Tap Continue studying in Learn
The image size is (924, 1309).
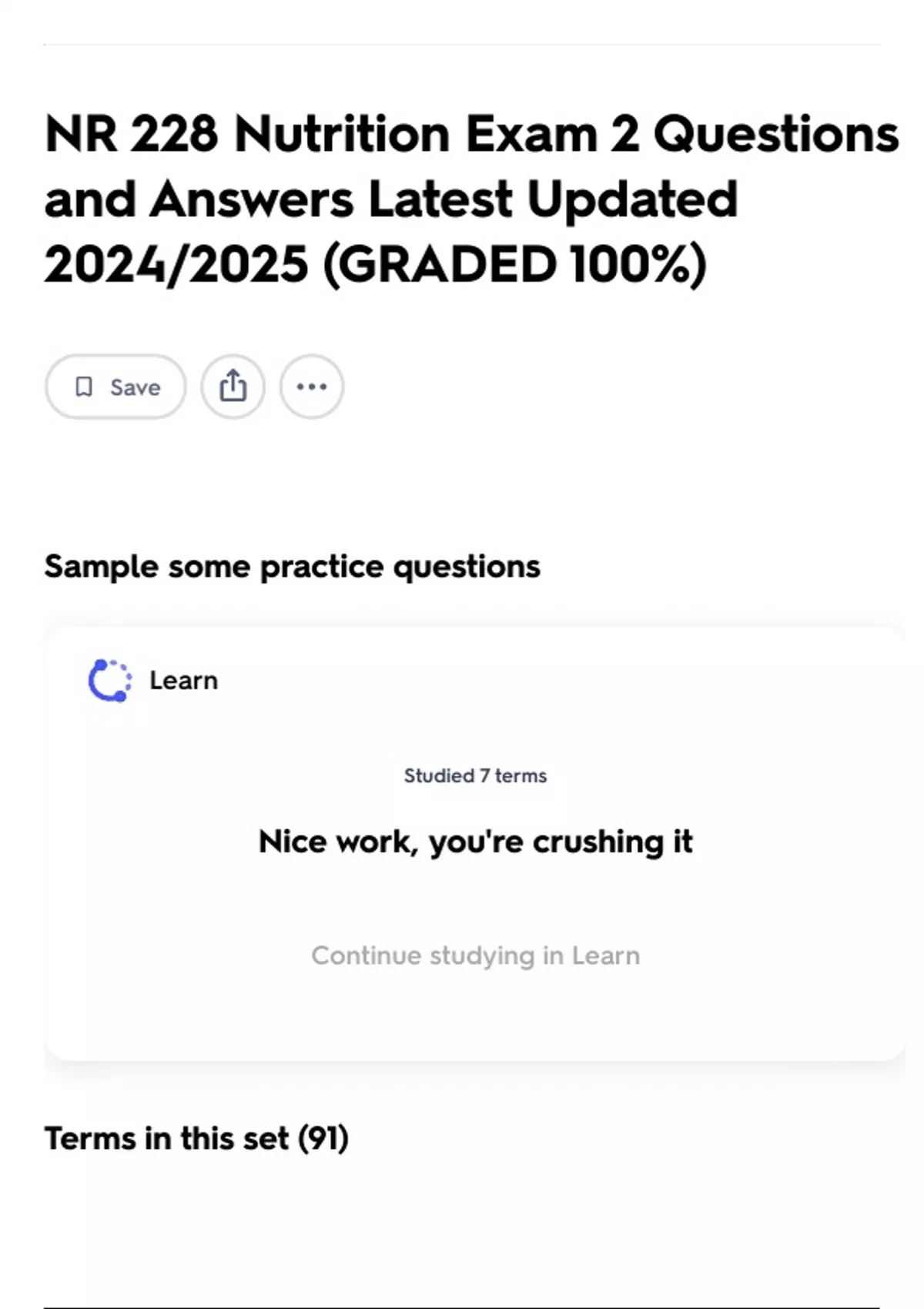click(x=475, y=956)
